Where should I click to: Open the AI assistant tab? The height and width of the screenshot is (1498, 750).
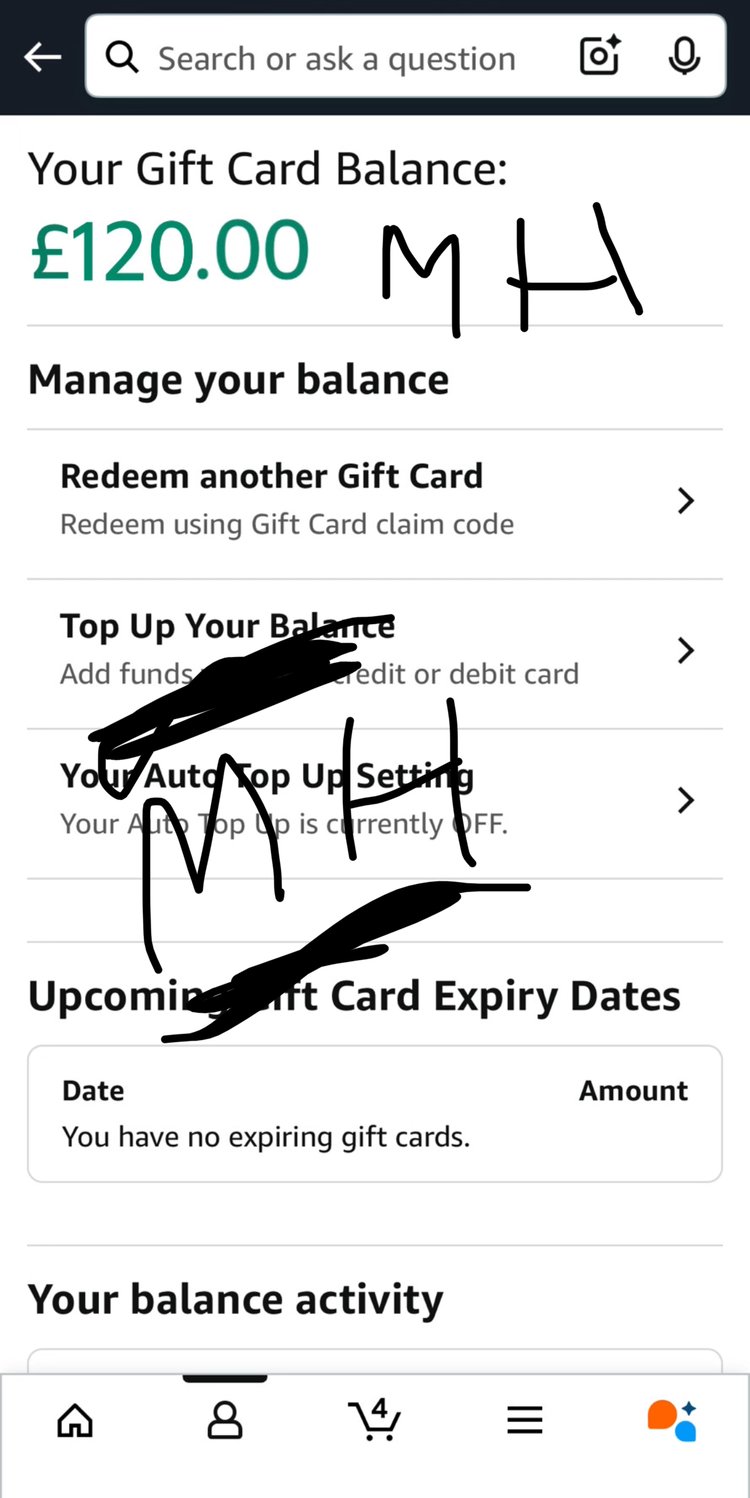point(672,1420)
